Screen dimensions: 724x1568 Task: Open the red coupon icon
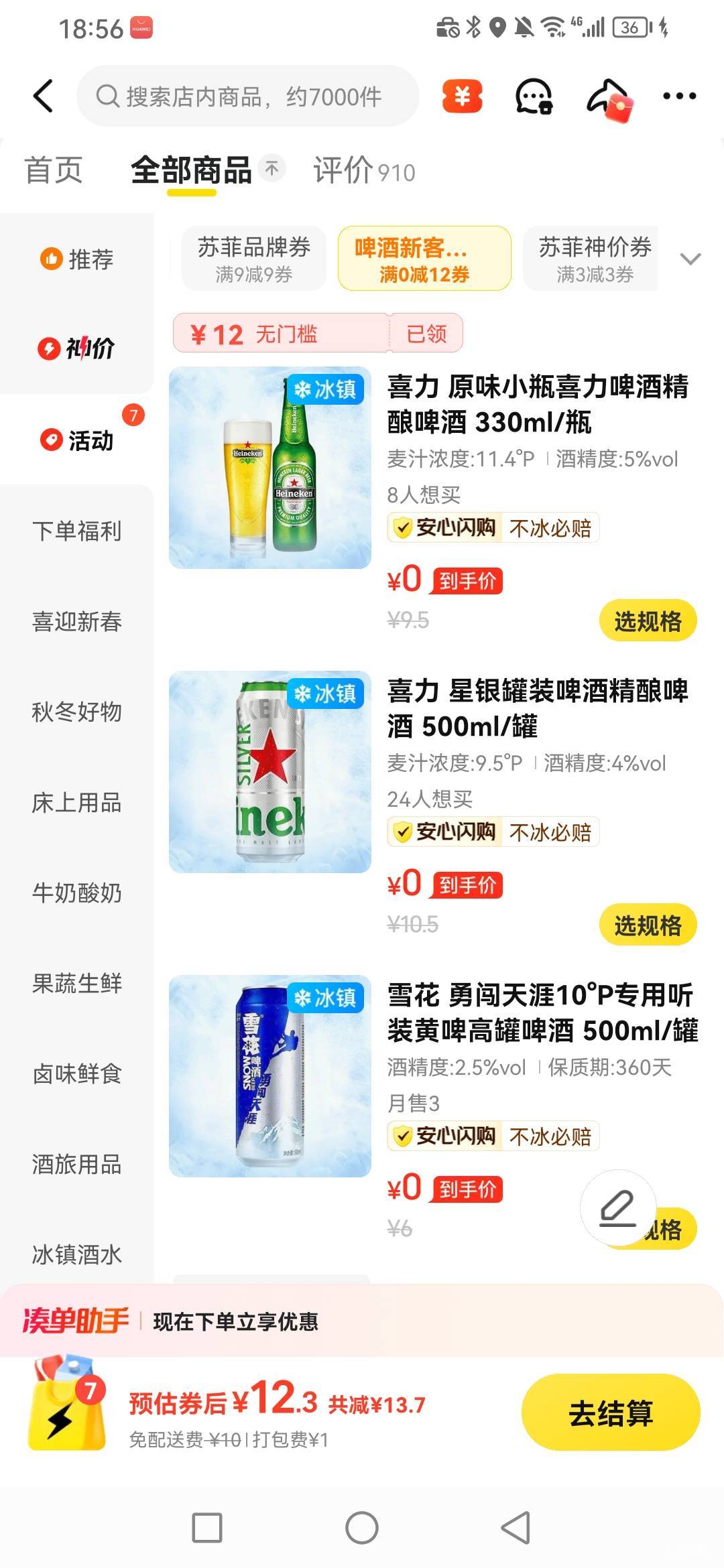coord(462,96)
